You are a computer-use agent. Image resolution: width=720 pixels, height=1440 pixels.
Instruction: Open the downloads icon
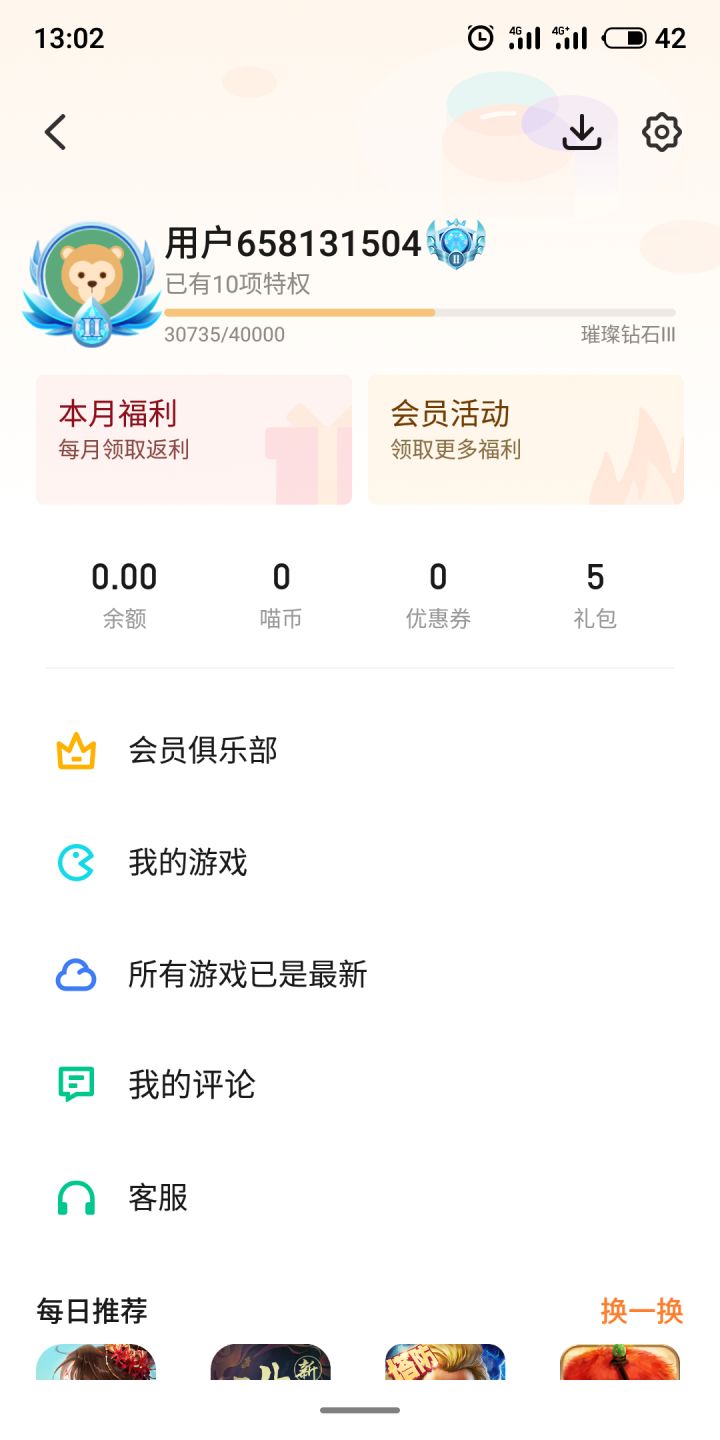tap(581, 132)
